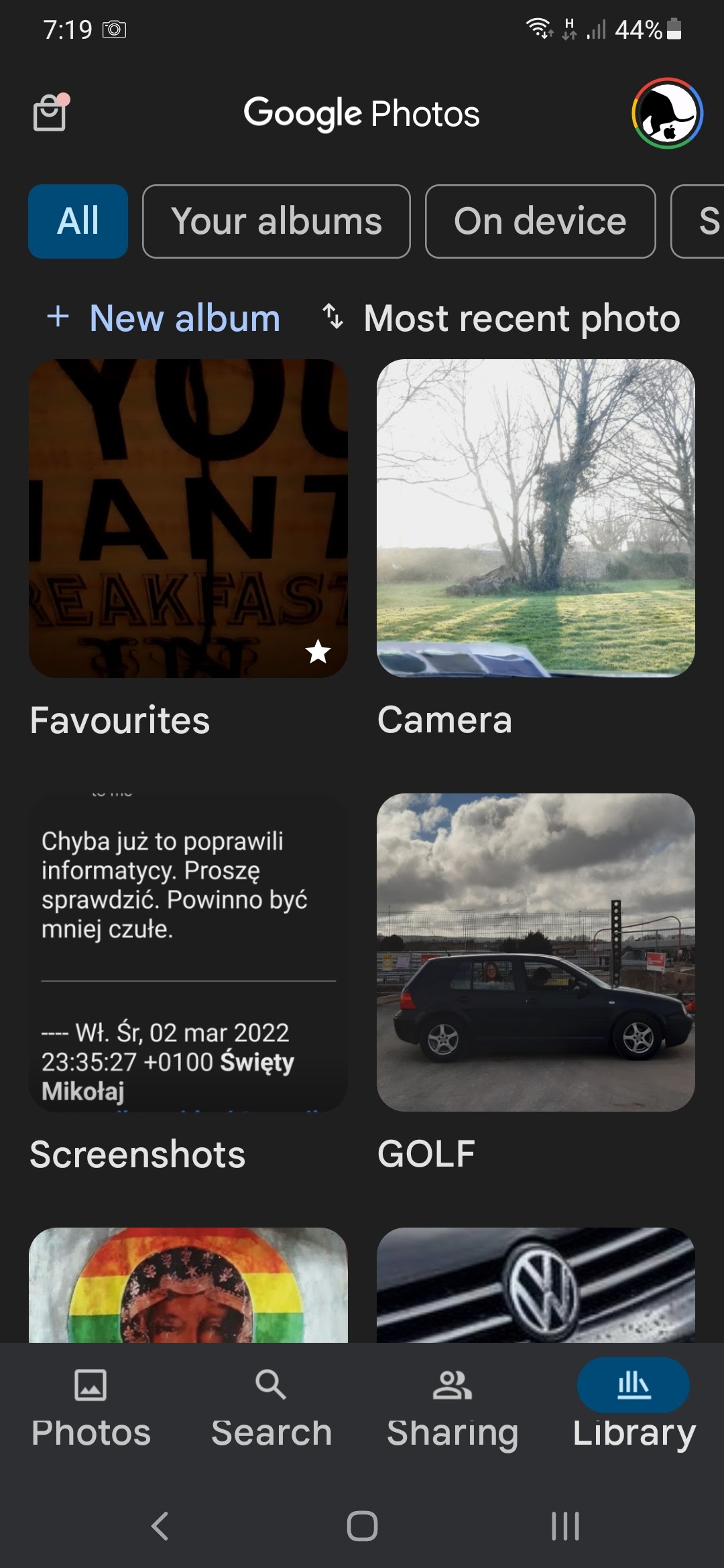Open the print store shopping bag
The width and height of the screenshot is (724, 1568).
click(50, 113)
